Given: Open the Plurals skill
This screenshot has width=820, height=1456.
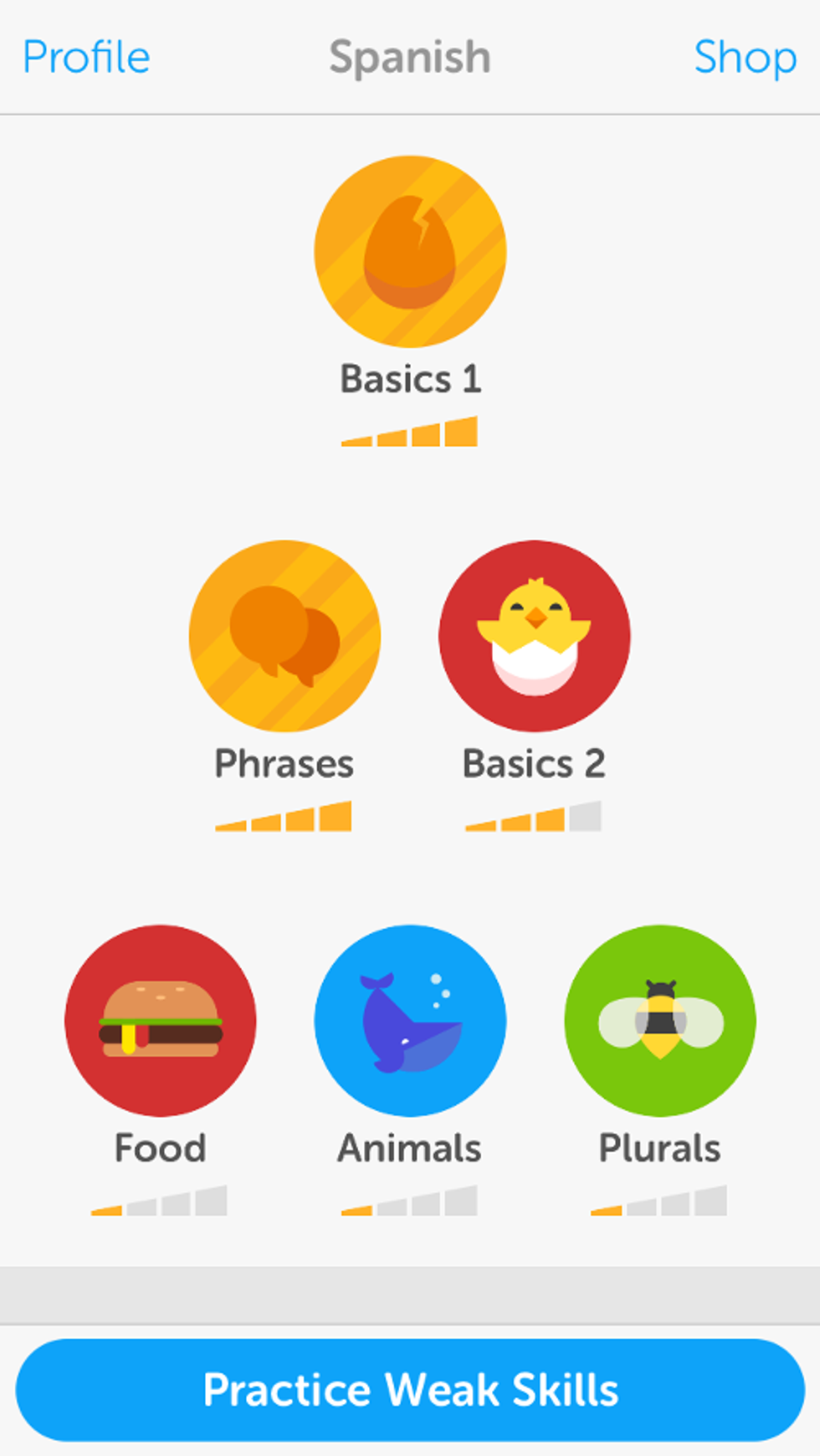Looking at the screenshot, I should (659, 1020).
